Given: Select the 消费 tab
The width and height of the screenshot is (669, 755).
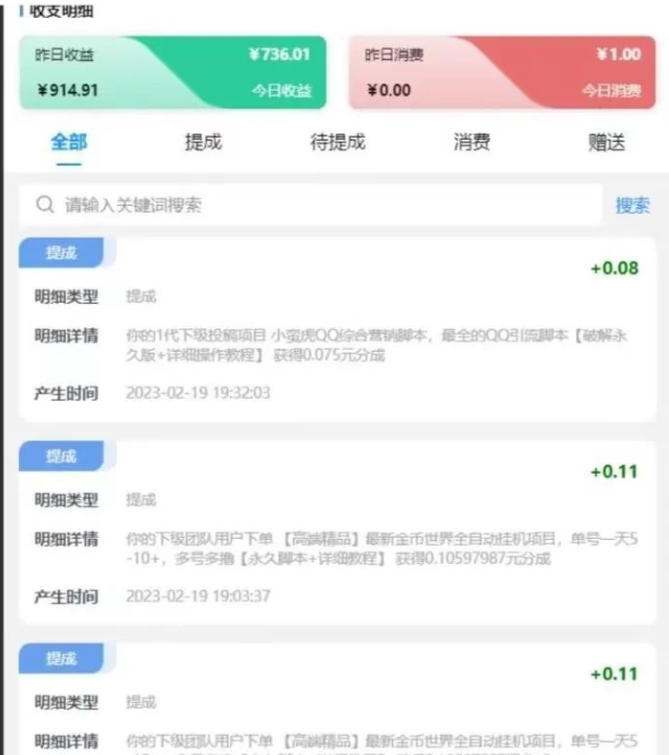Looking at the screenshot, I should click(x=472, y=142).
